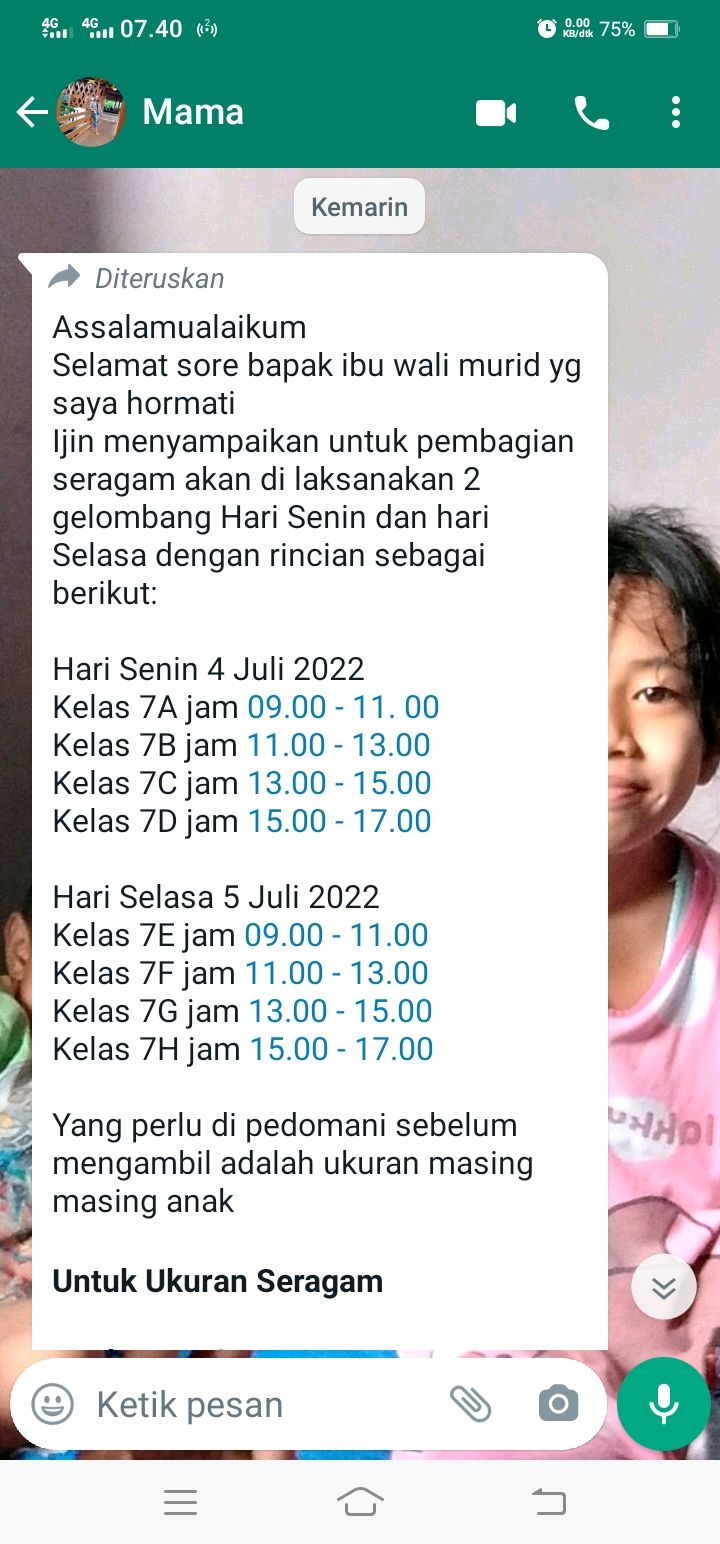The width and height of the screenshot is (720, 1544).
Task: Open Mama's contact info
Action: click(x=193, y=113)
